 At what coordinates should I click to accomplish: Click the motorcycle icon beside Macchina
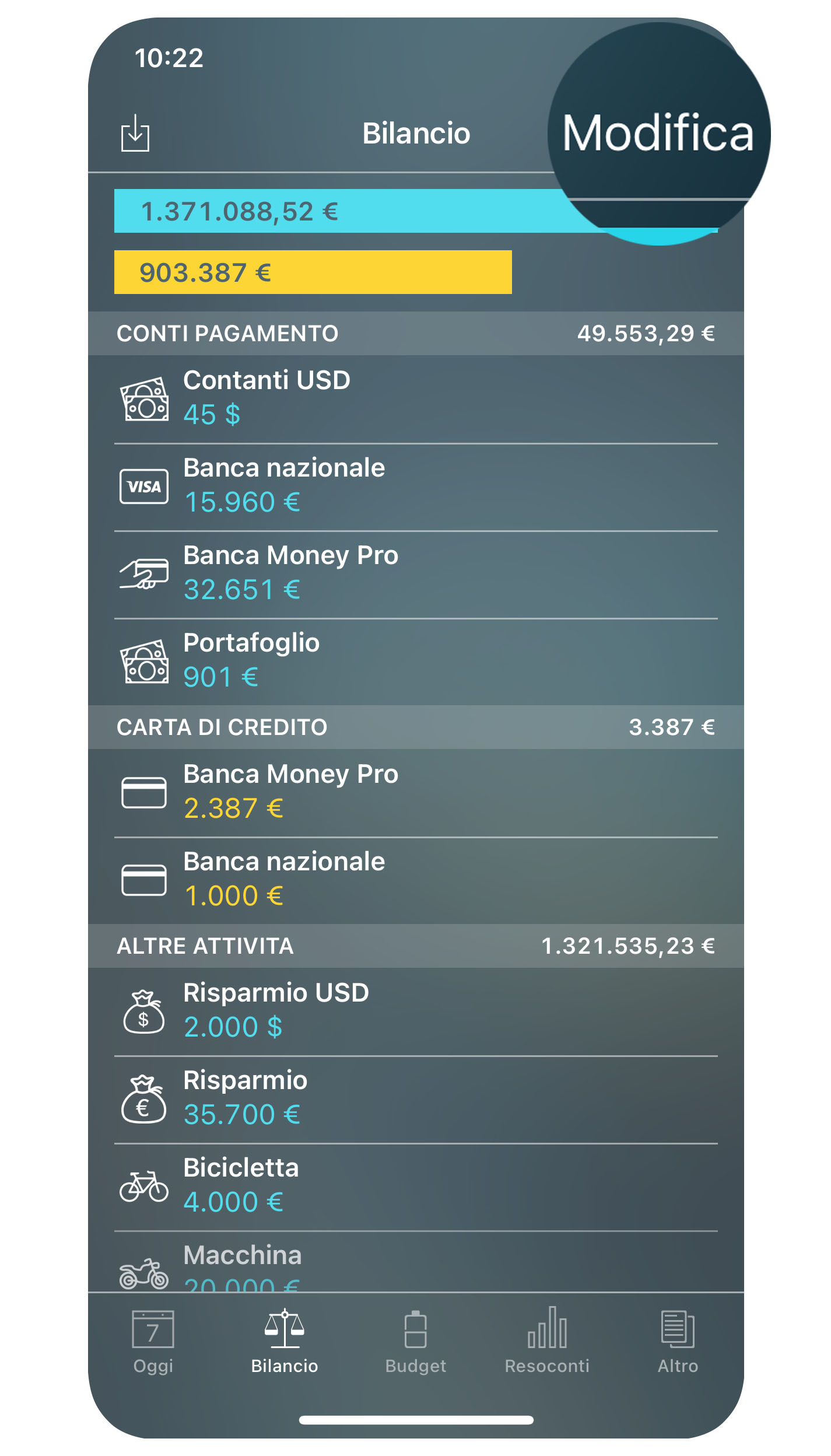143,1273
